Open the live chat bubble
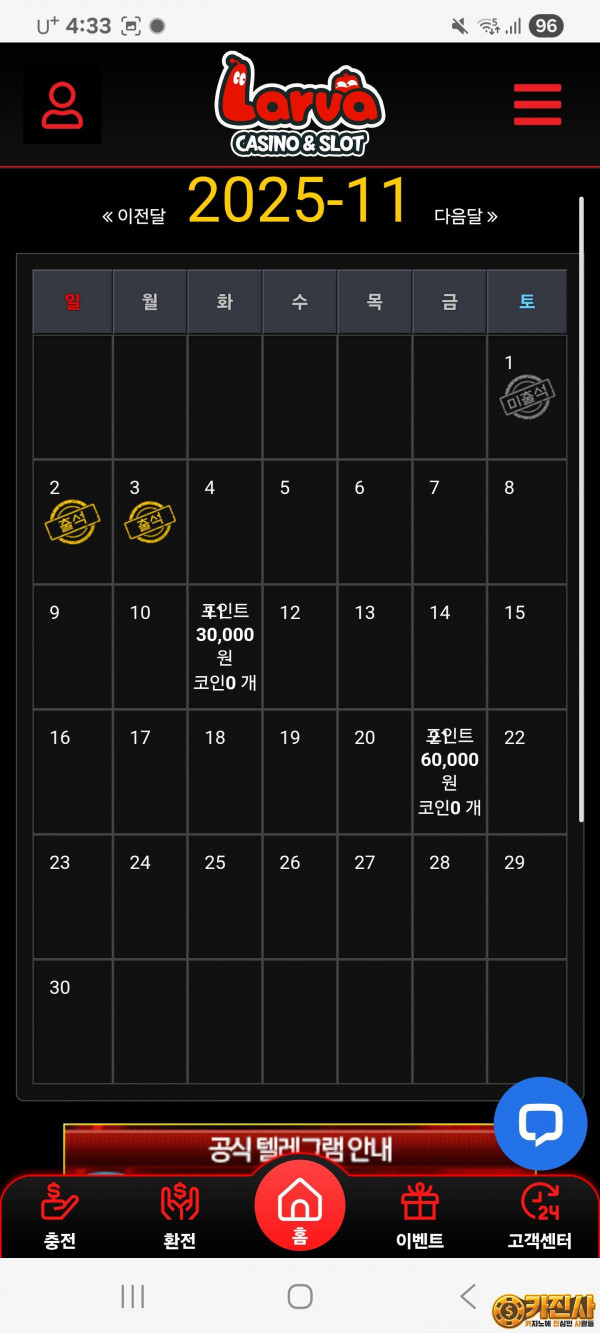This screenshot has height=1333, width=600. (541, 1123)
